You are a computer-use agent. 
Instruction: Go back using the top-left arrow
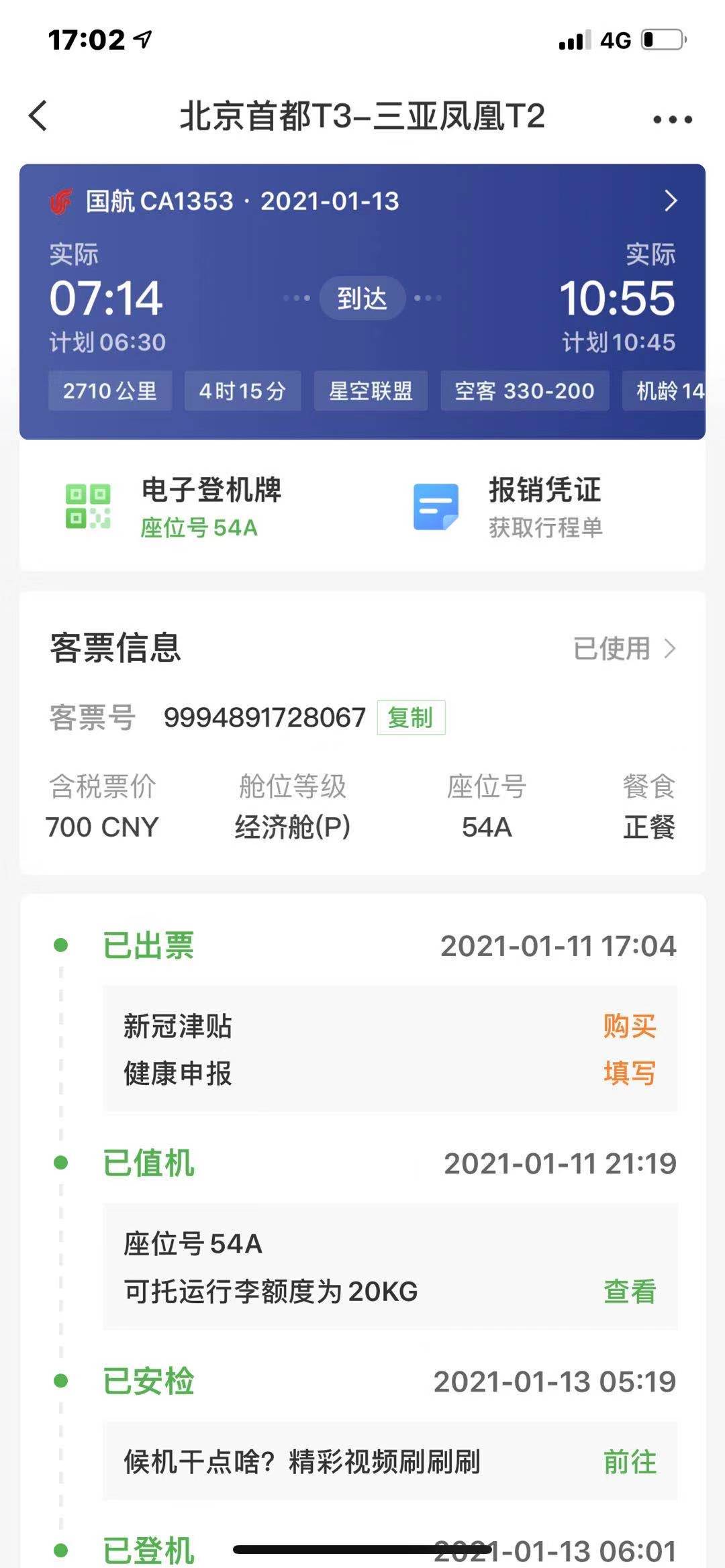click(39, 116)
